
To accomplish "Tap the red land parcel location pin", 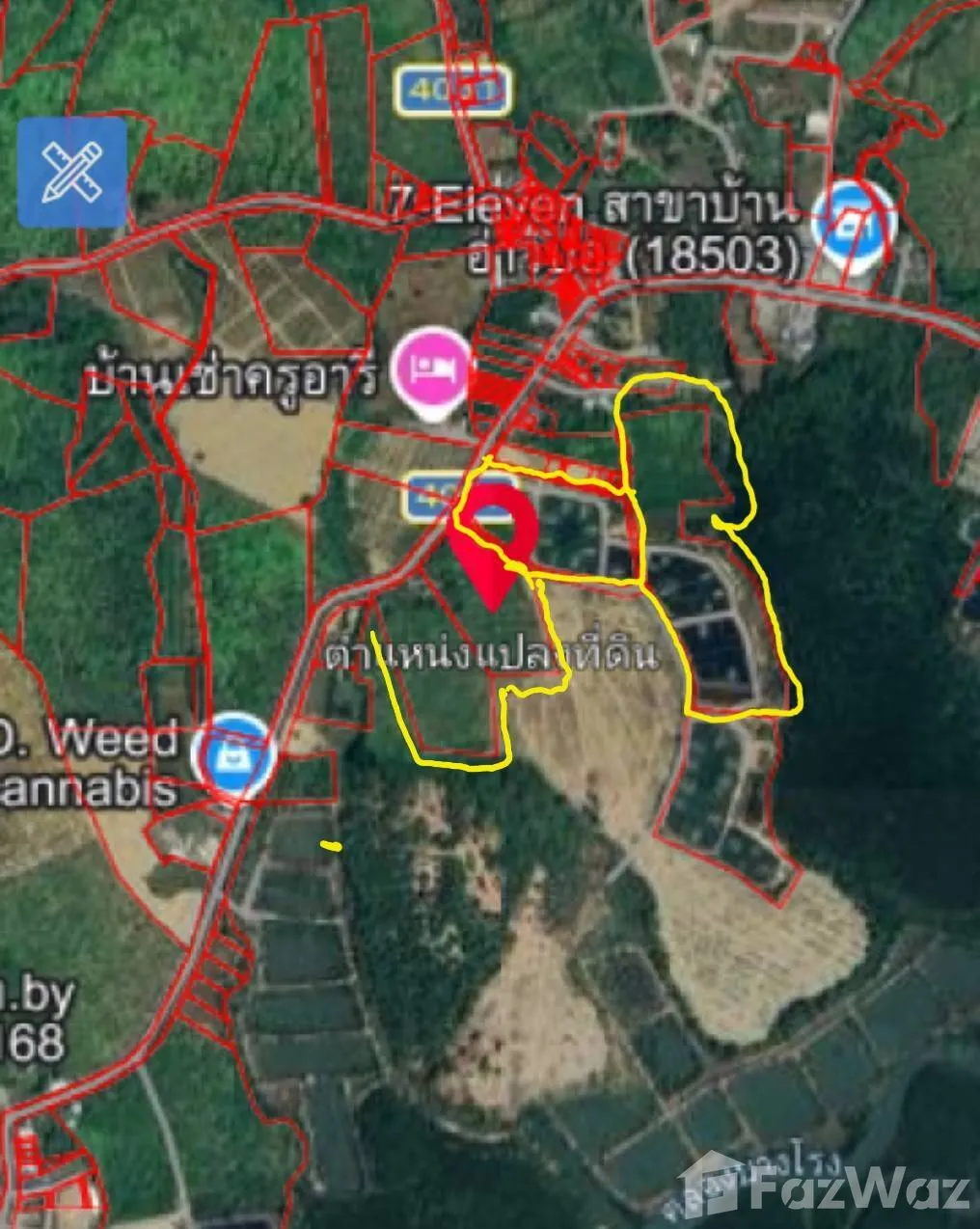I will point(495,541).
